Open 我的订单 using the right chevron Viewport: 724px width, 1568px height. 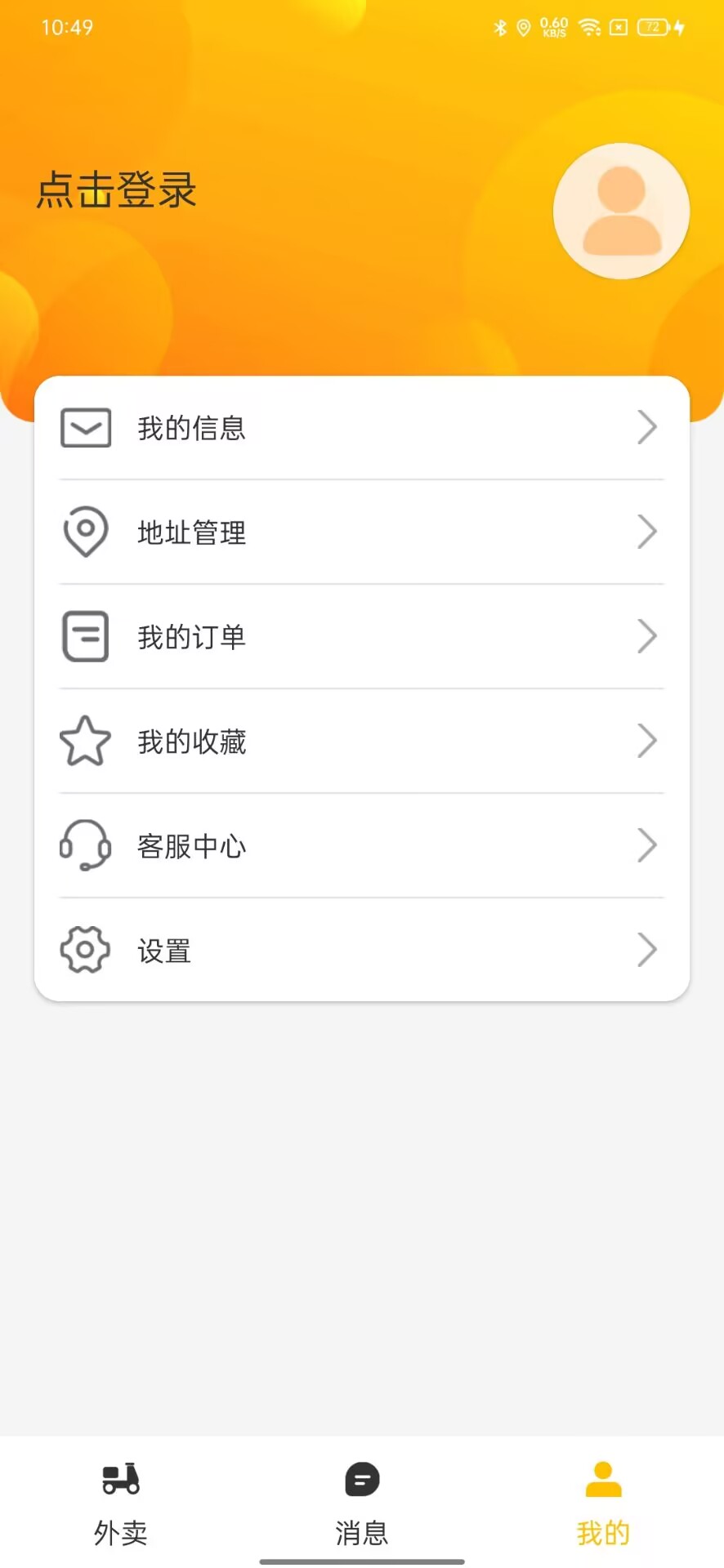click(x=647, y=636)
